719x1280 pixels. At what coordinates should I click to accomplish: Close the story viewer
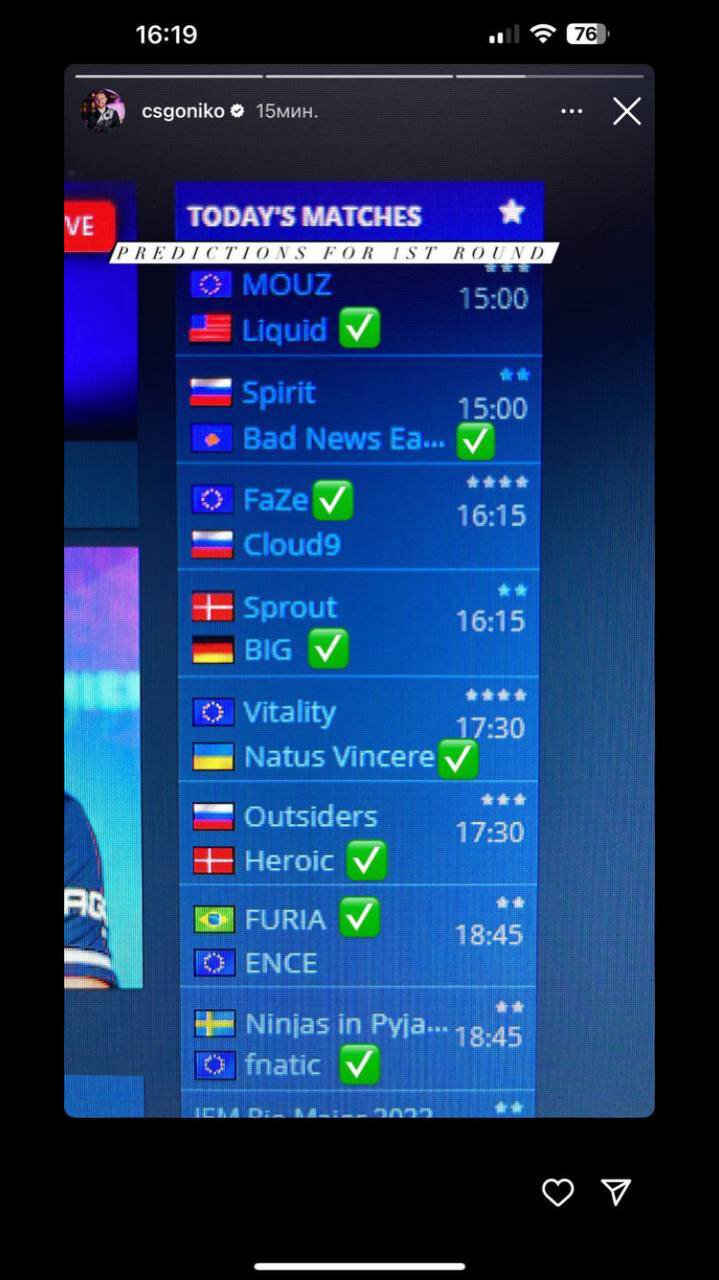(627, 111)
